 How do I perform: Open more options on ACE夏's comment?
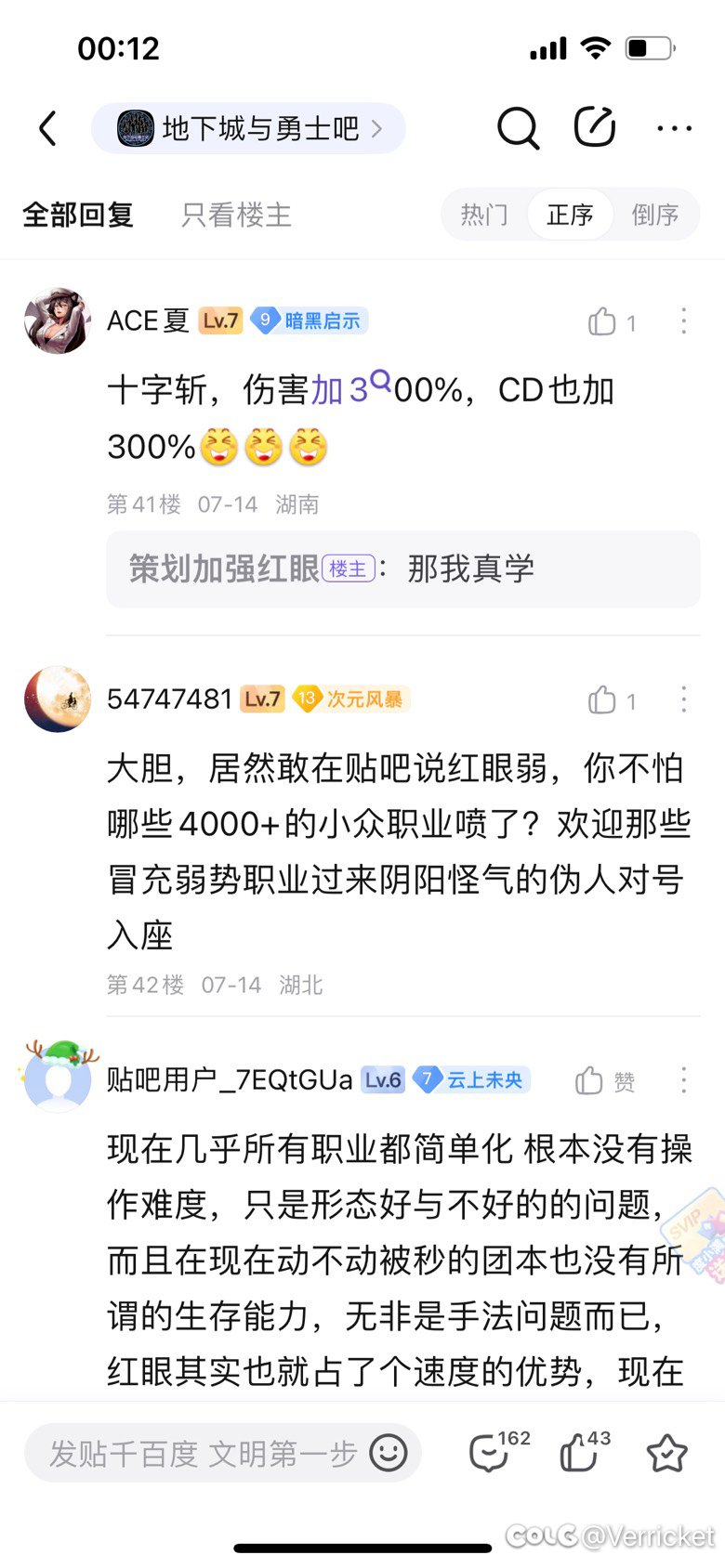(684, 321)
